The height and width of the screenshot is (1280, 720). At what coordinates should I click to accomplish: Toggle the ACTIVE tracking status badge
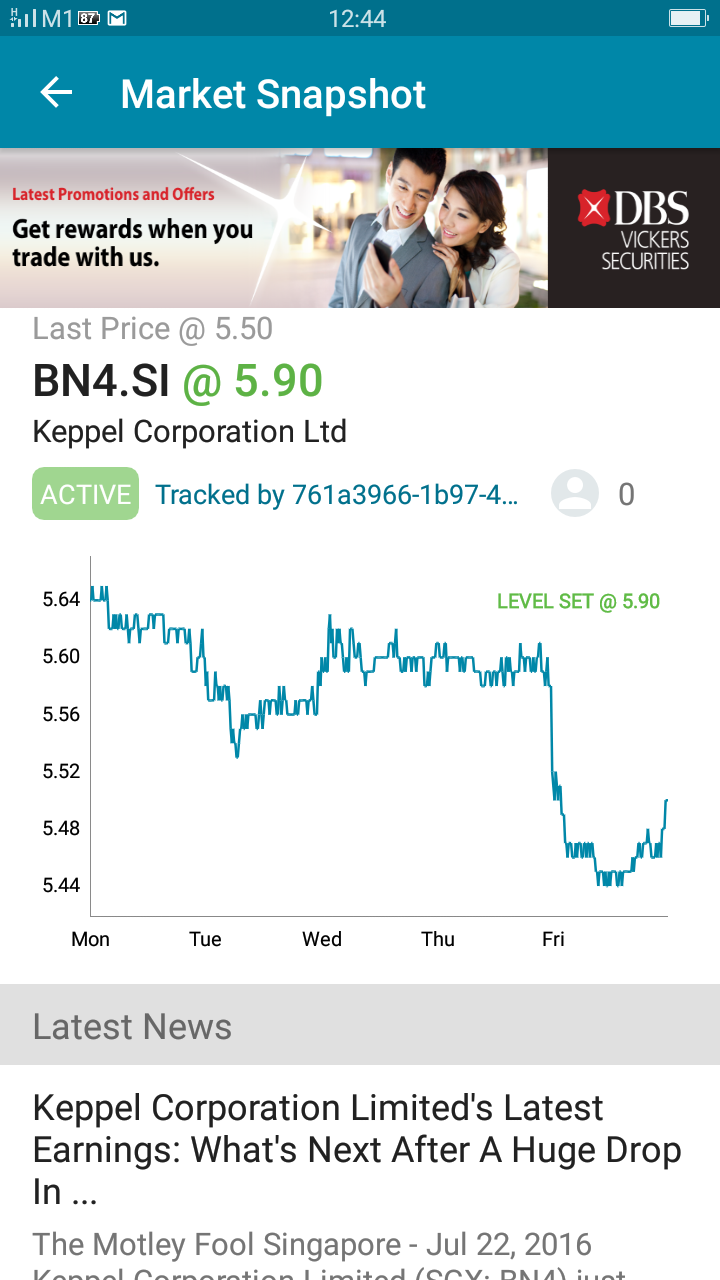(85, 493)
